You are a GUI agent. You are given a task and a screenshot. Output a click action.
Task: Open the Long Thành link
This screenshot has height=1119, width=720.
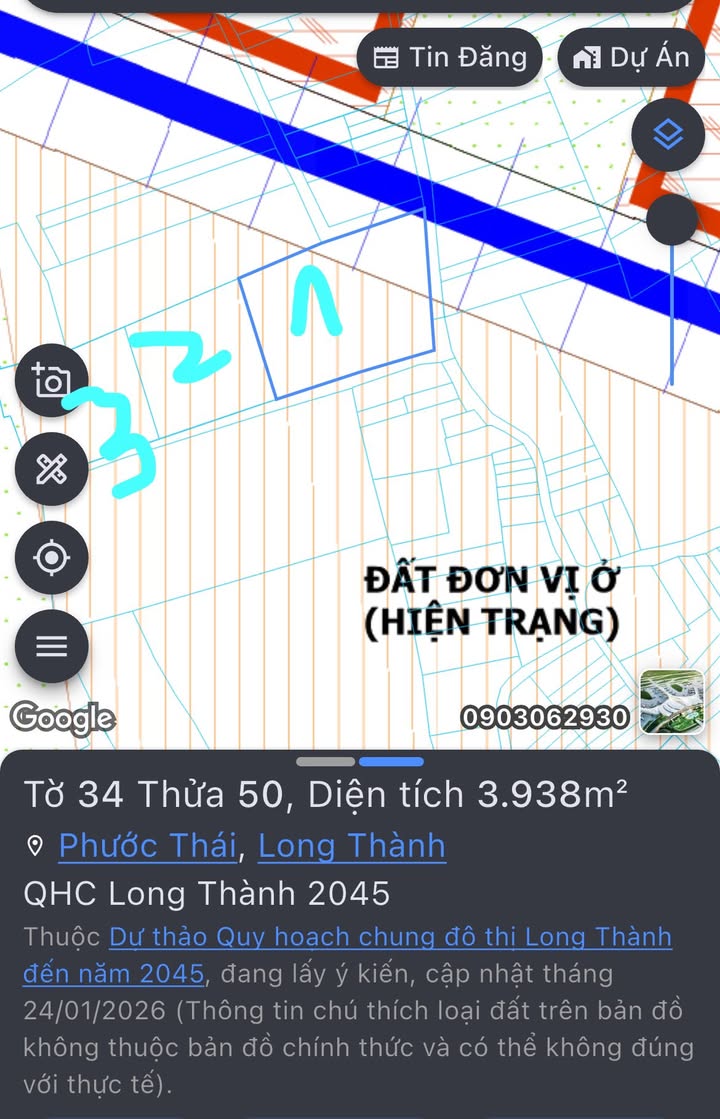(x=351, y=846)
